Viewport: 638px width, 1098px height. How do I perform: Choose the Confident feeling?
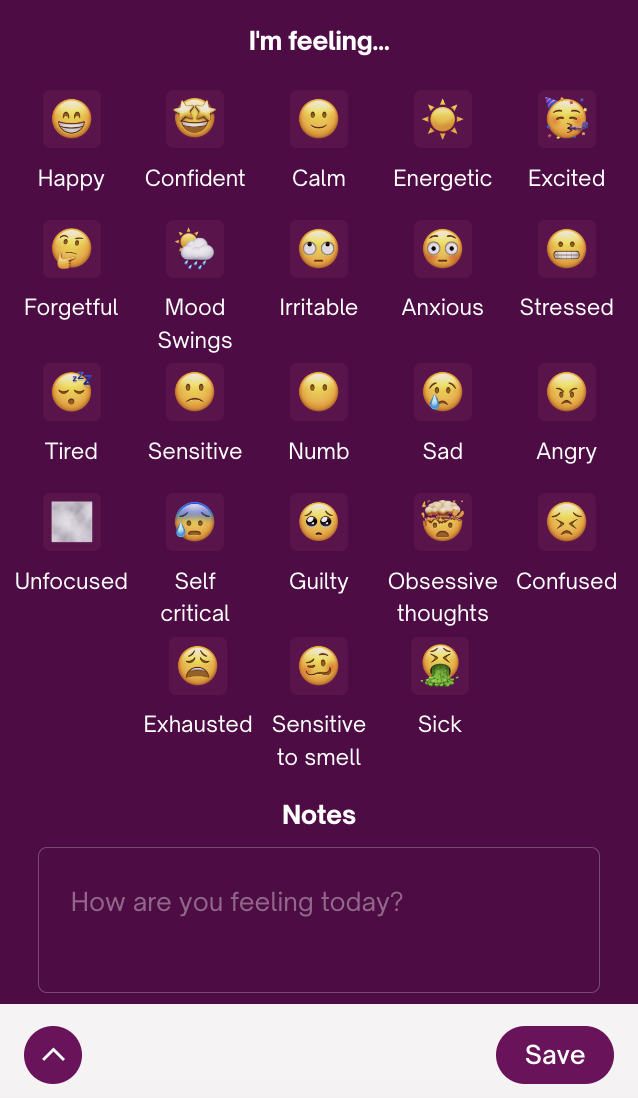click(195, 119)
